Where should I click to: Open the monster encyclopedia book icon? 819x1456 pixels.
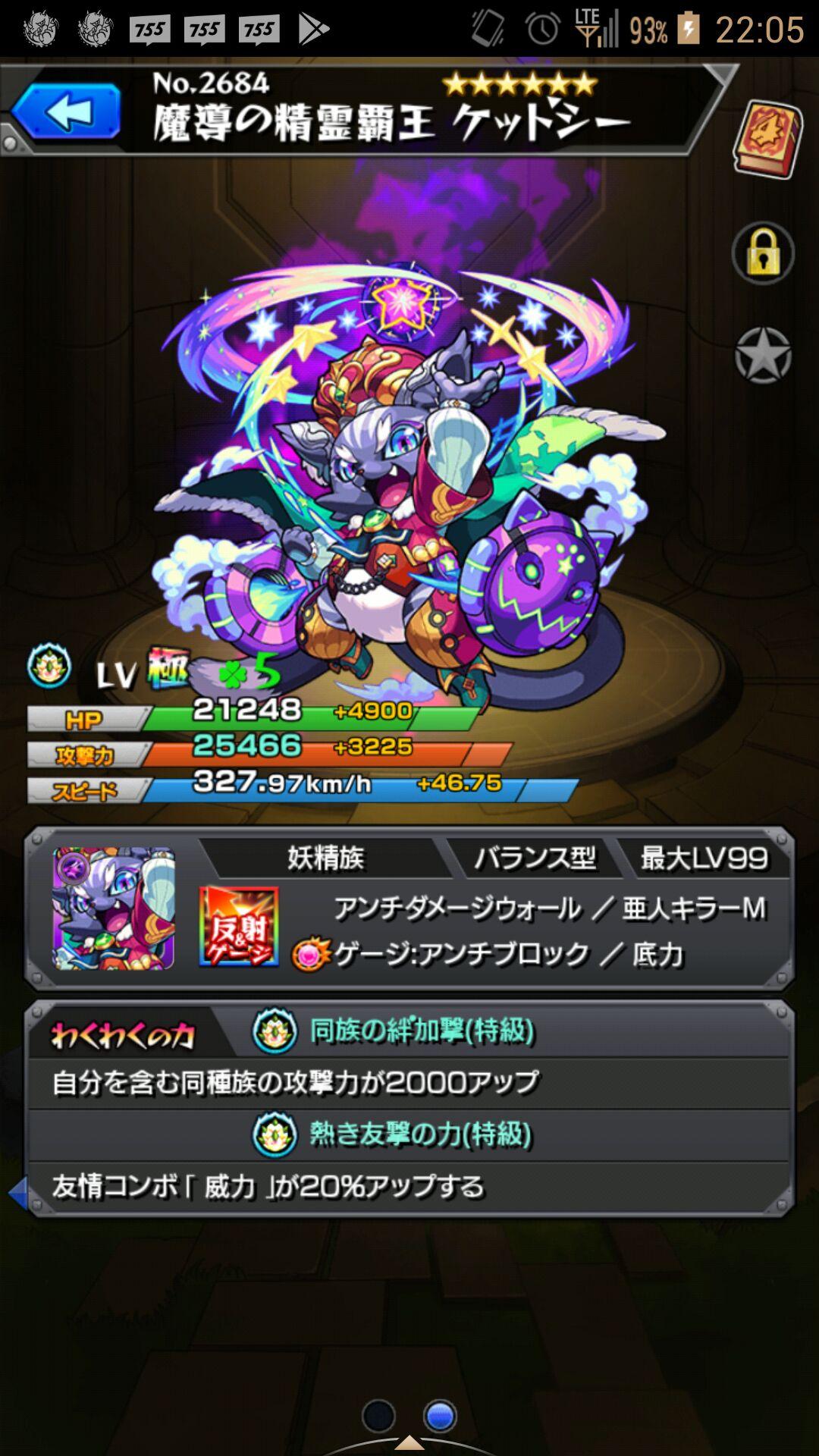coord(767,140)
